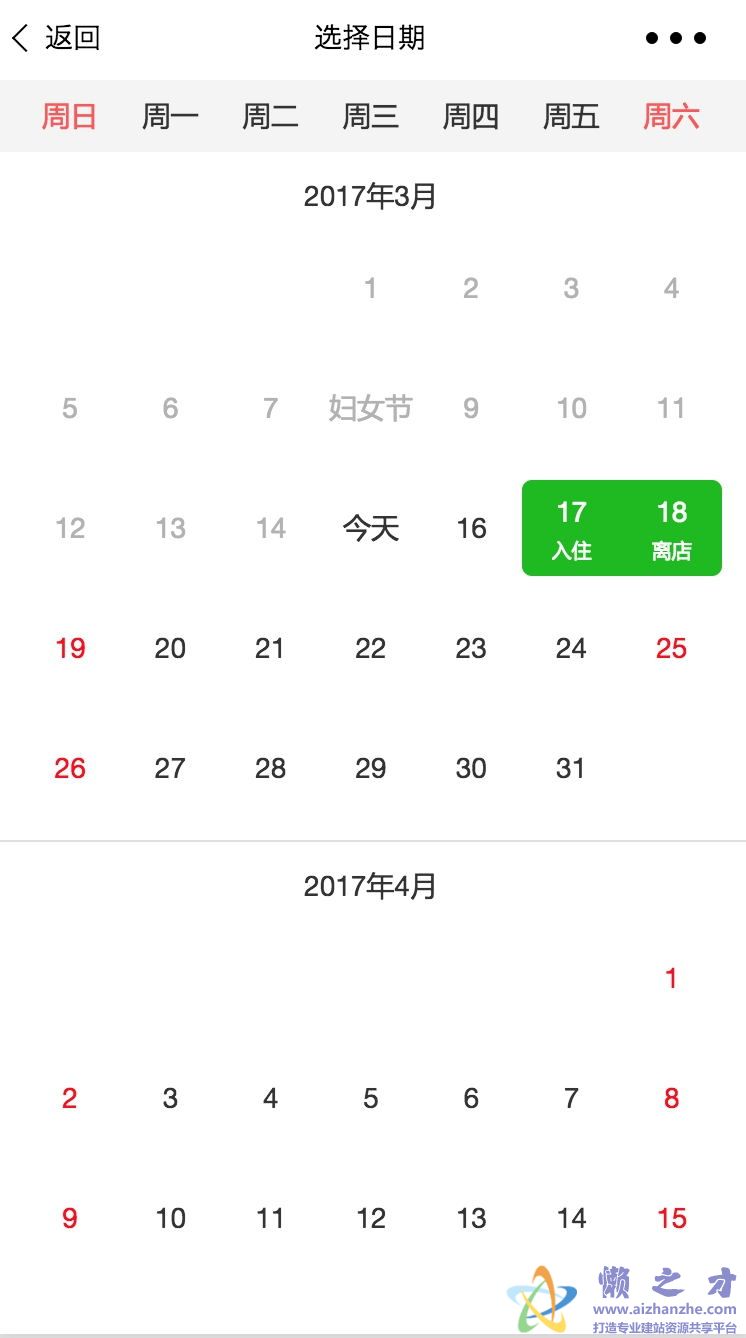Select March 31 on the calendar
This screenshot has width=746, height=1338.
pyautogui.click(x=571, y=768)
